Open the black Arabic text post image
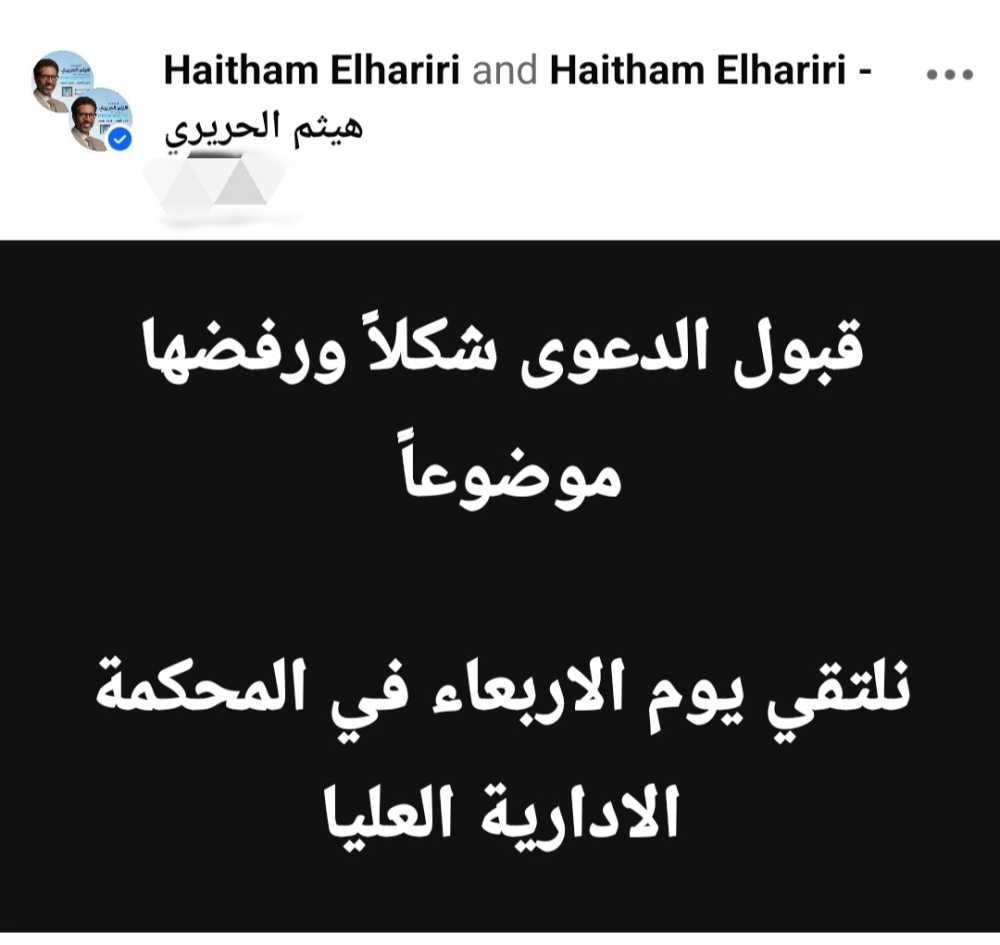 500,585
